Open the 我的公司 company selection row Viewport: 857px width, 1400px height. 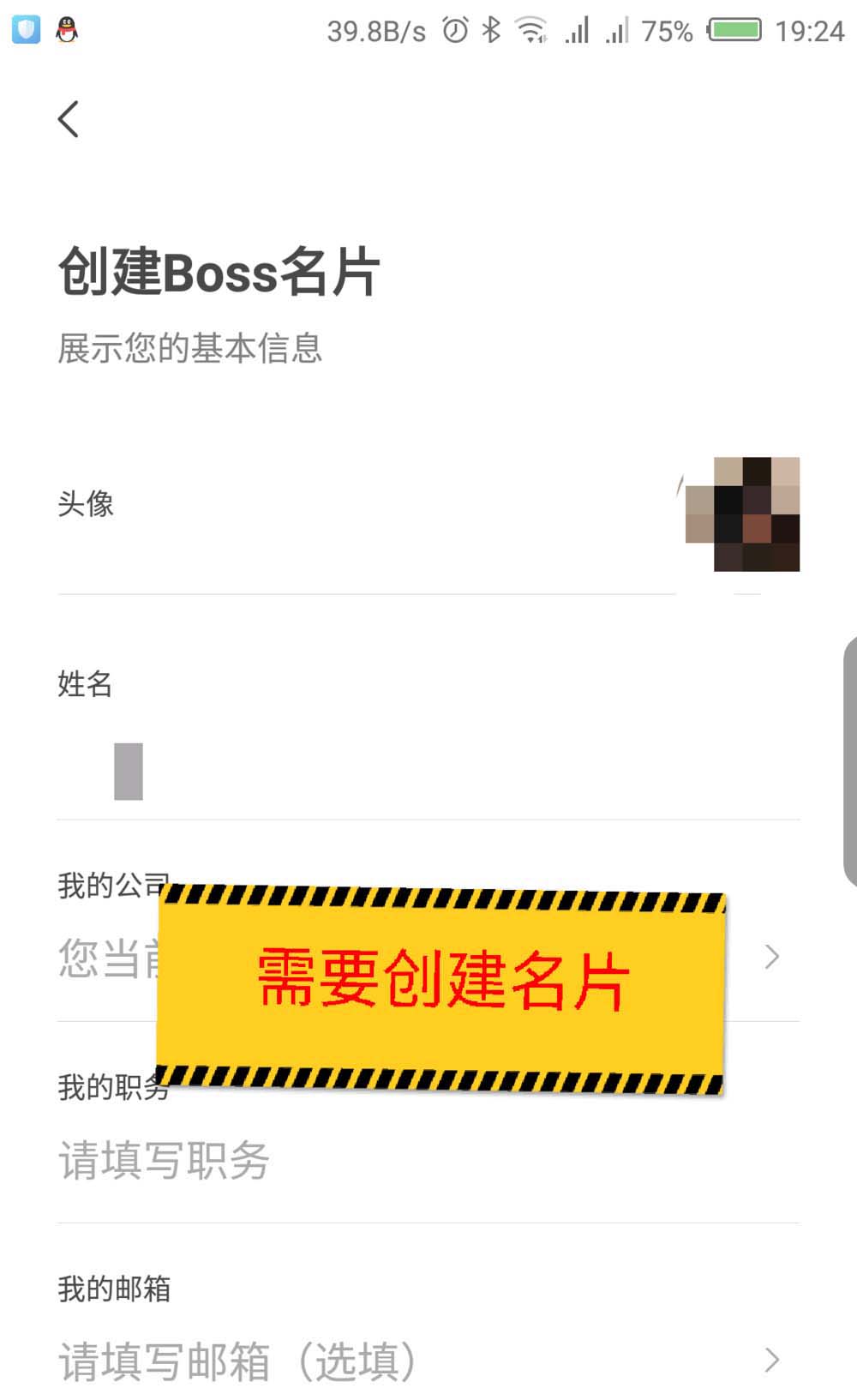(x=770, y=957)
